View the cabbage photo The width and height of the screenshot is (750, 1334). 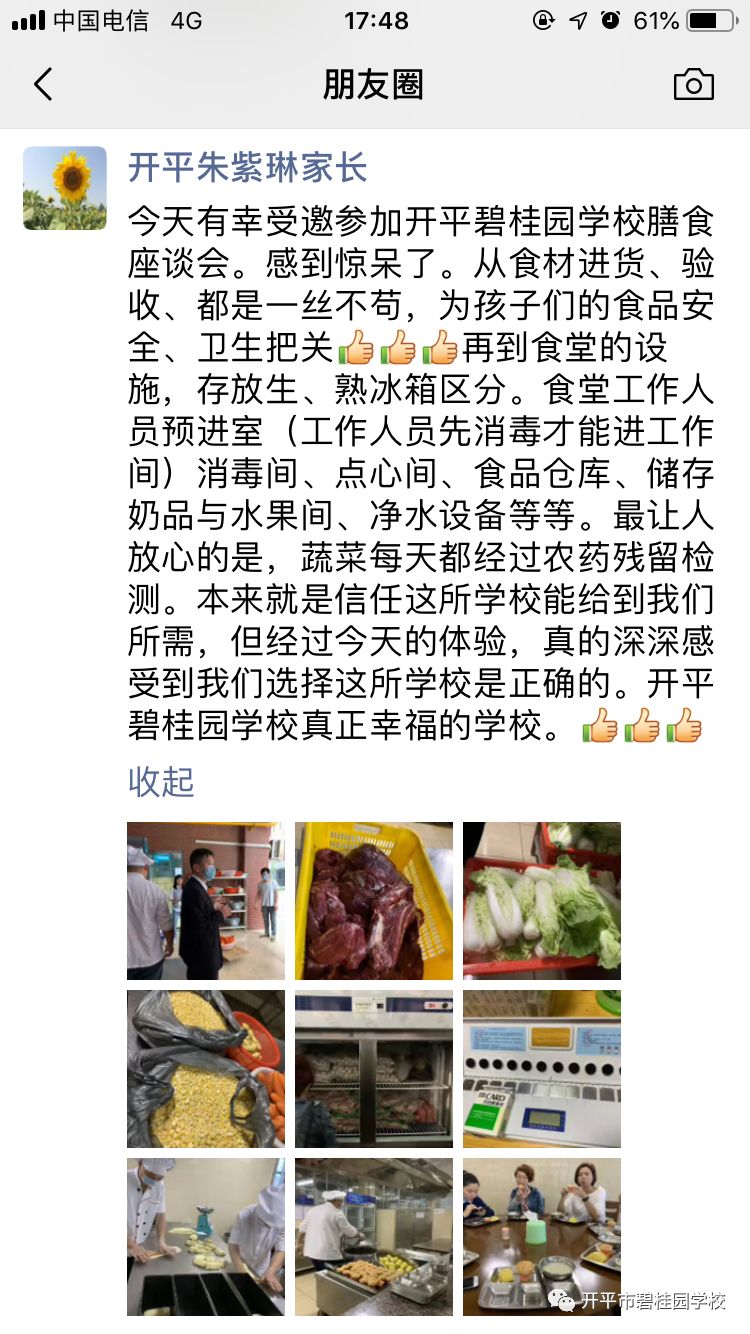[x=542, y=900]
